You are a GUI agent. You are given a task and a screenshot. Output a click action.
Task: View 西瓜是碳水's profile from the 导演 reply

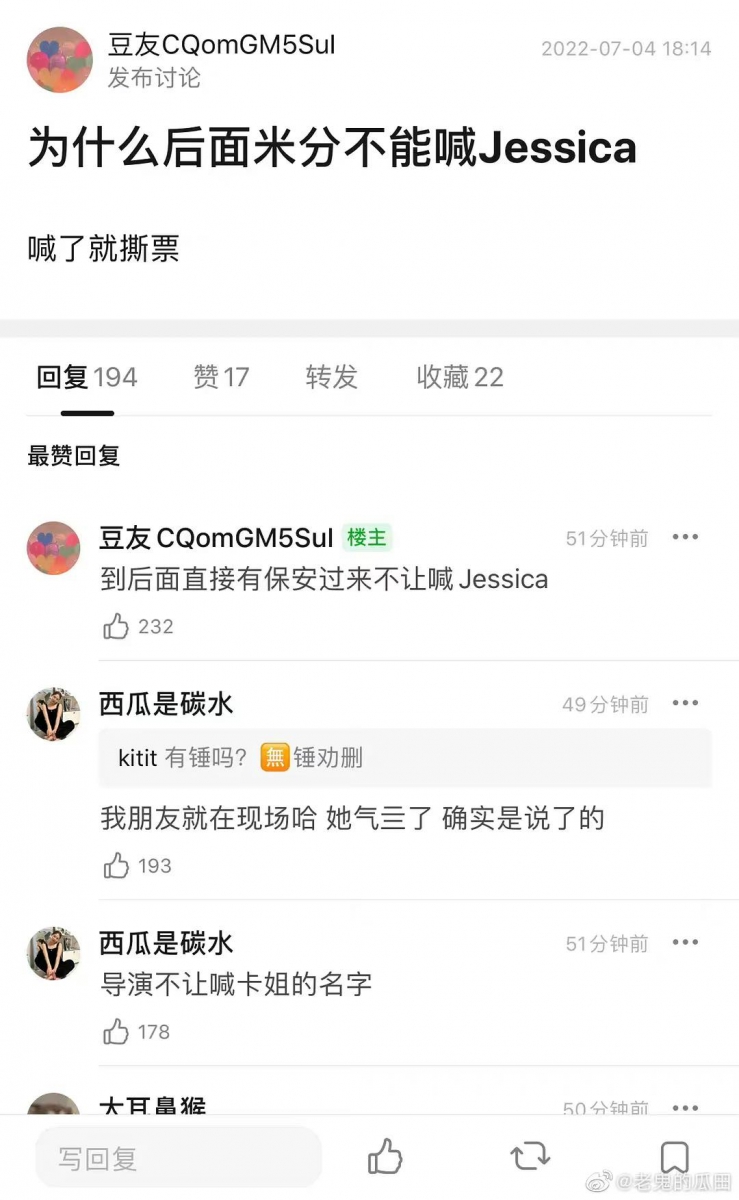click(54, 953)
